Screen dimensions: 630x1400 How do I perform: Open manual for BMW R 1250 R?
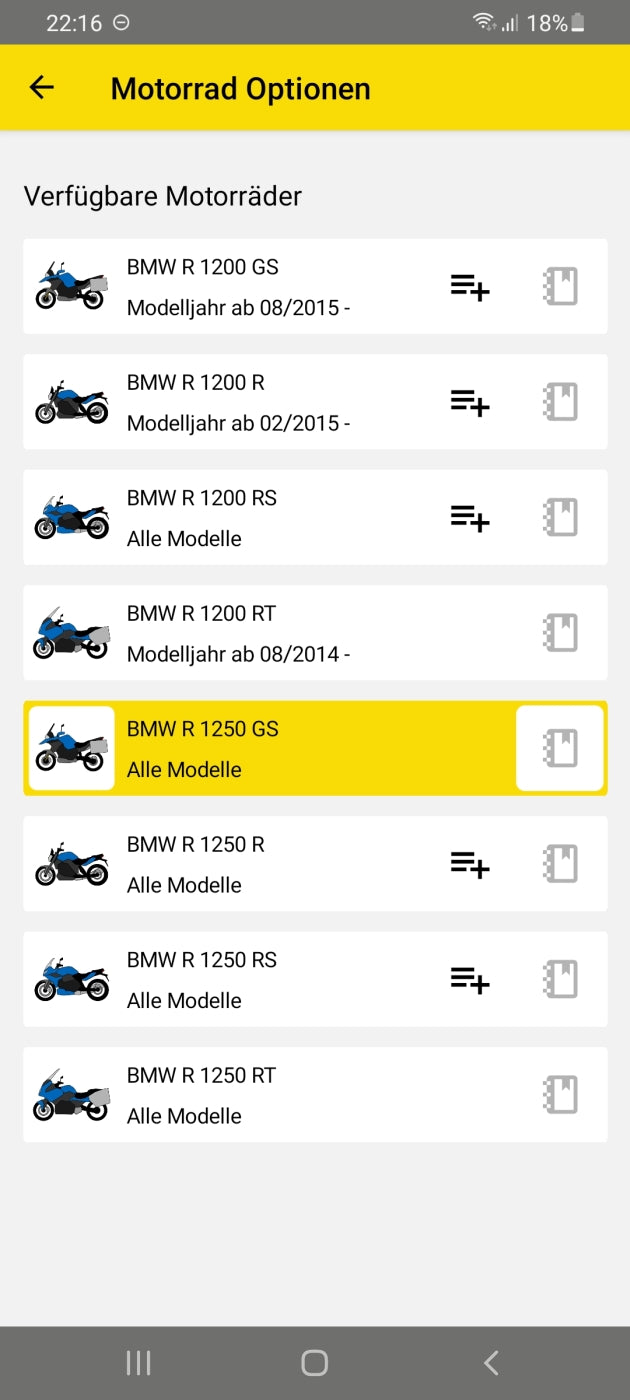pyautogui.click(x=560, y=864)
